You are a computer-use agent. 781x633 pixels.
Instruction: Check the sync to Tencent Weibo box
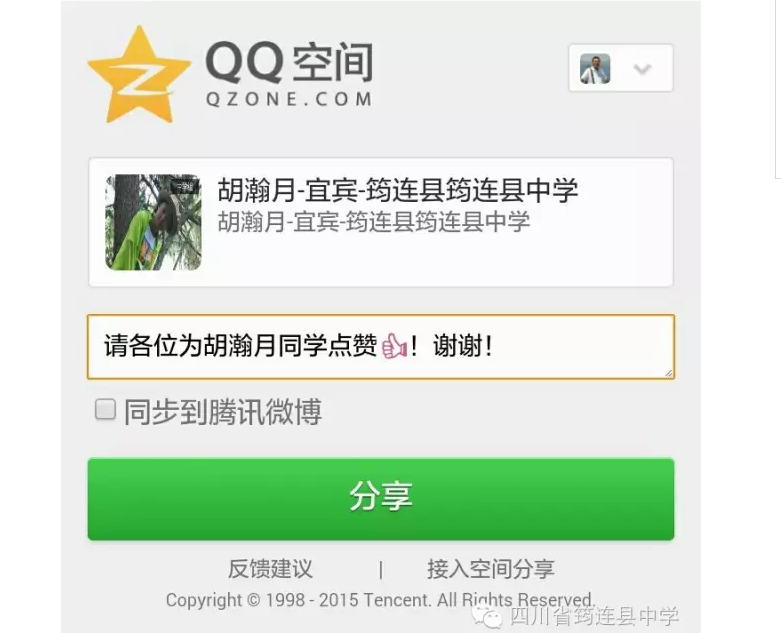(106, 409)
